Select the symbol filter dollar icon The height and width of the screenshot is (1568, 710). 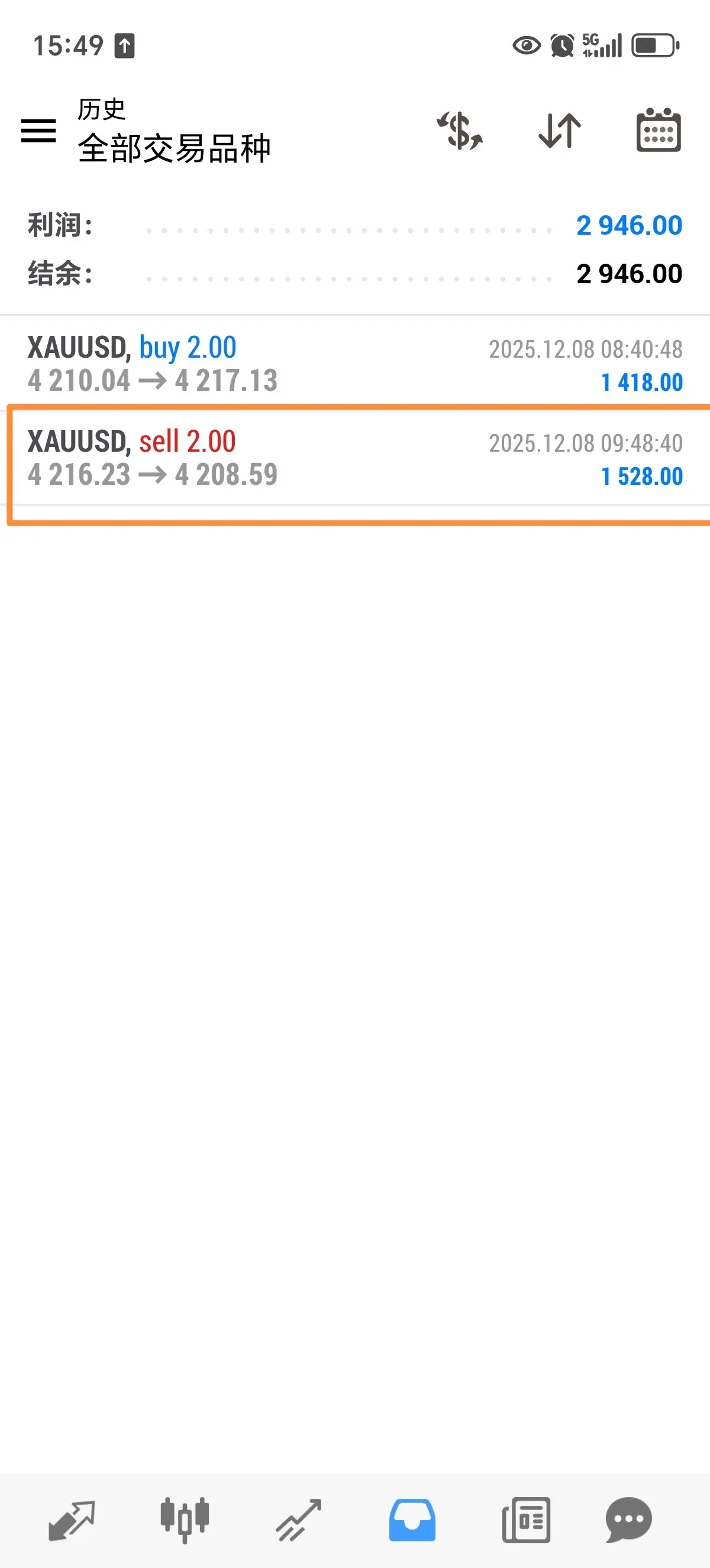pyautogui.click(x=460, y=131)
